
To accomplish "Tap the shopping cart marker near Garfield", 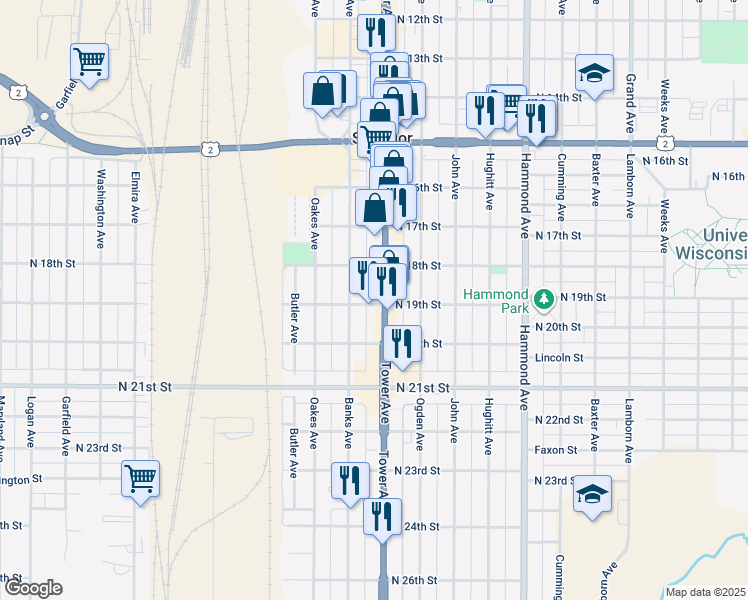I will (89, 63).
